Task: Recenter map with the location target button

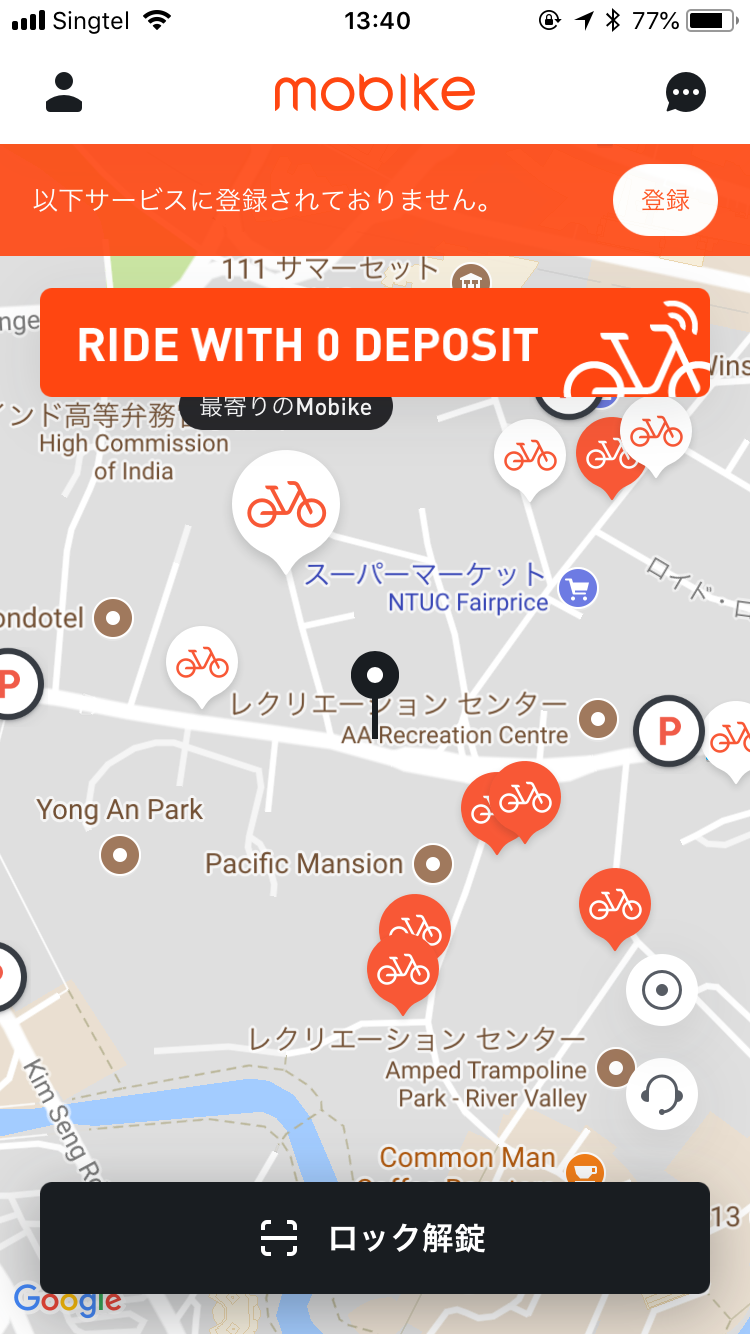Action: tap(662, 991)
